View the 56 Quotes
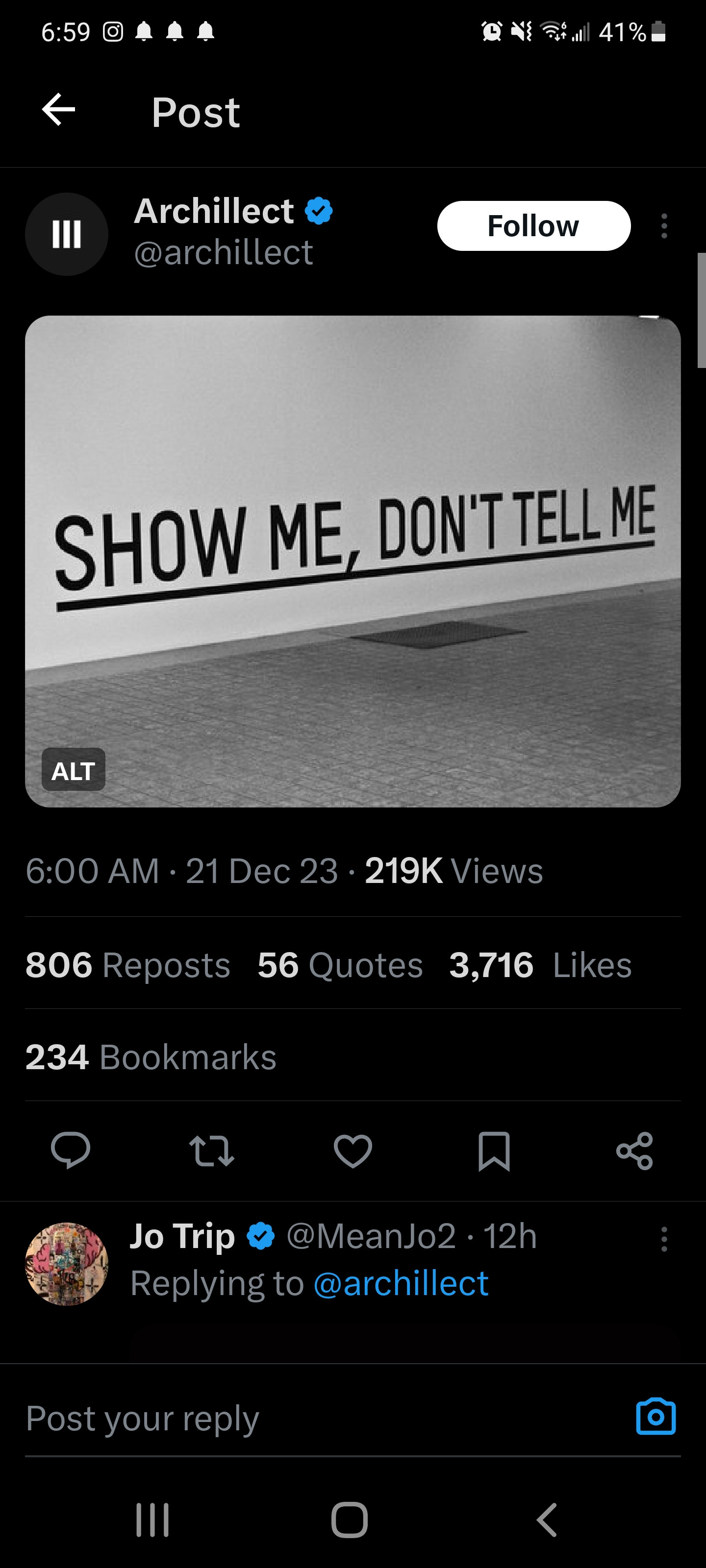The height and width of the screenshot is (1568, 706). 339,965
